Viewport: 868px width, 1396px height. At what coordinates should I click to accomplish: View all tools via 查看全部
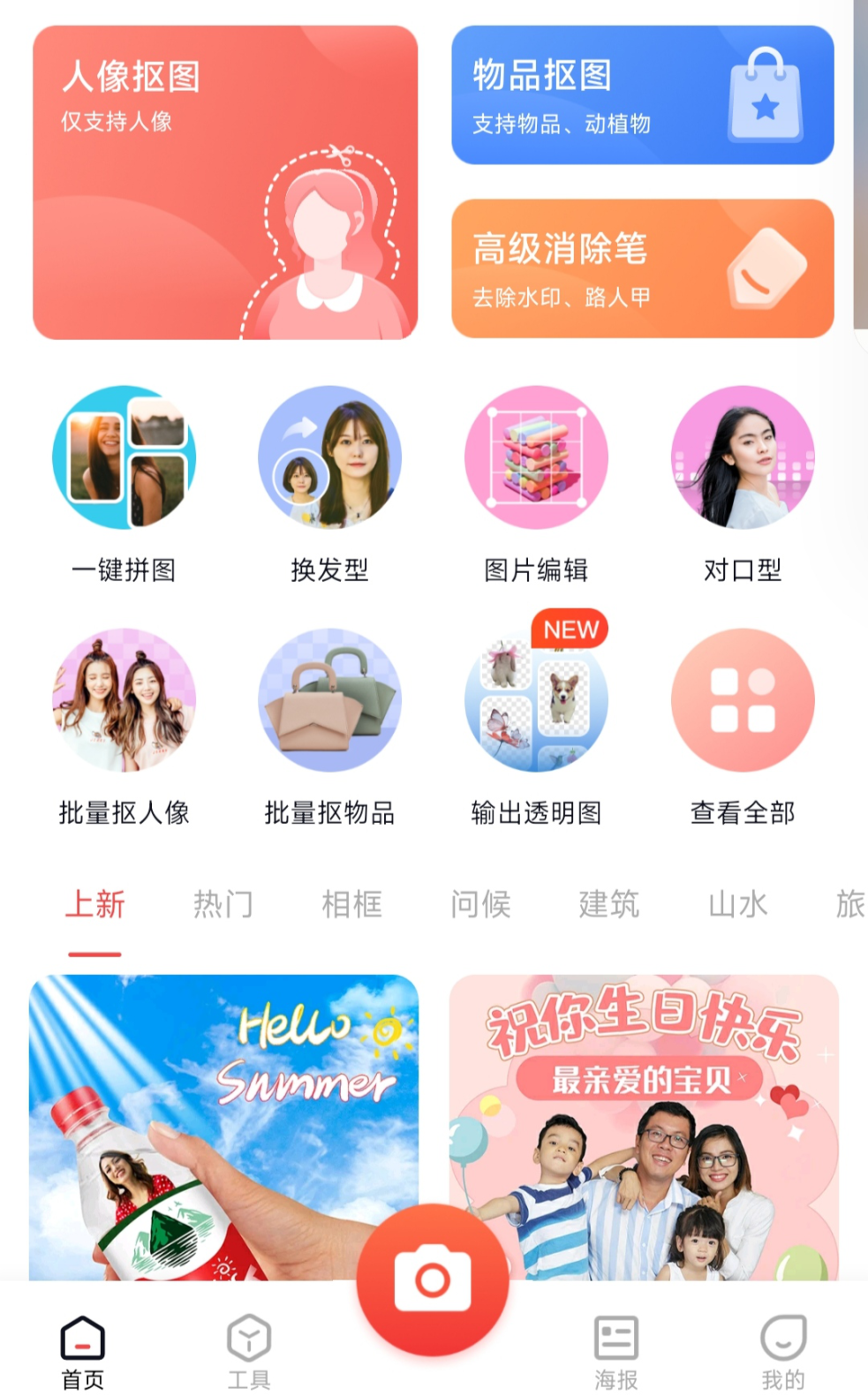[743, 701]
